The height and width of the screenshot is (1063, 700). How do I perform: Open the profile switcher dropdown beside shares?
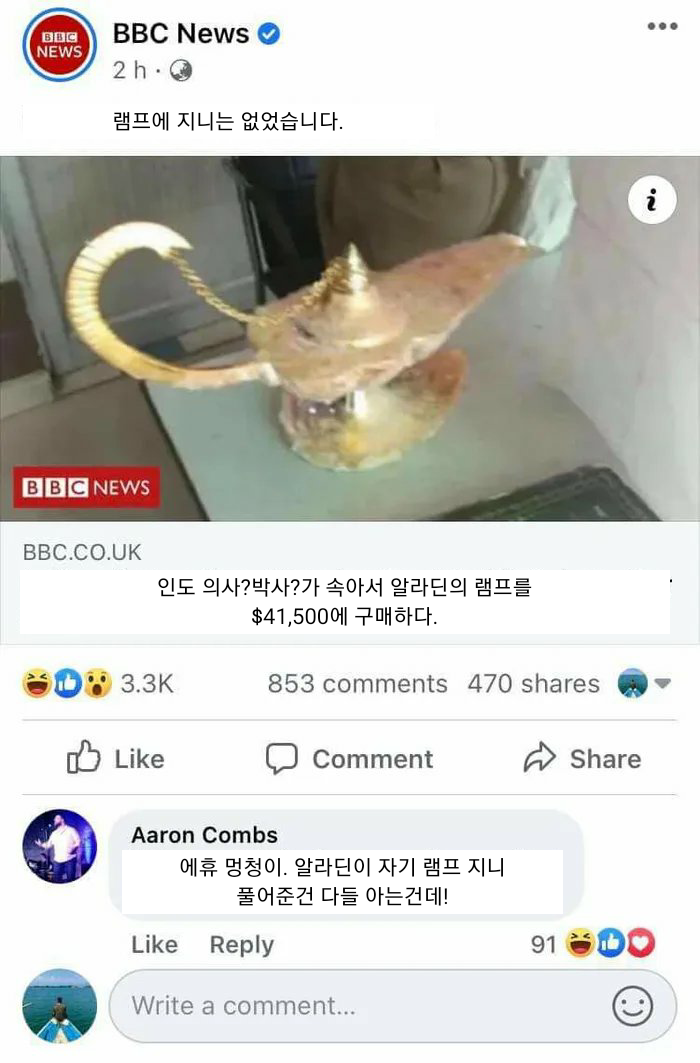646,684
